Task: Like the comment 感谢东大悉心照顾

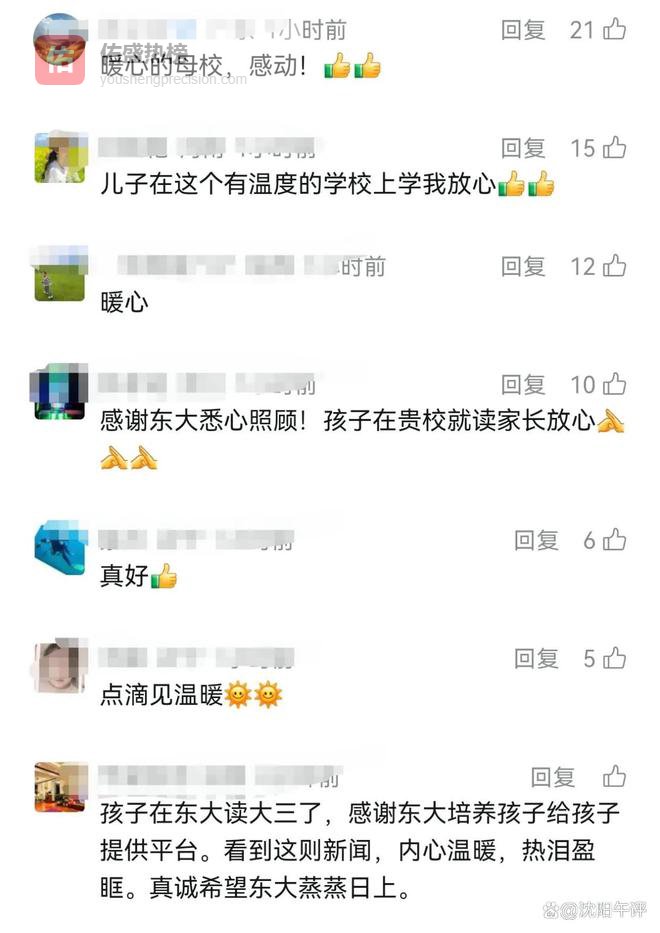Action: tap(614, 384)
